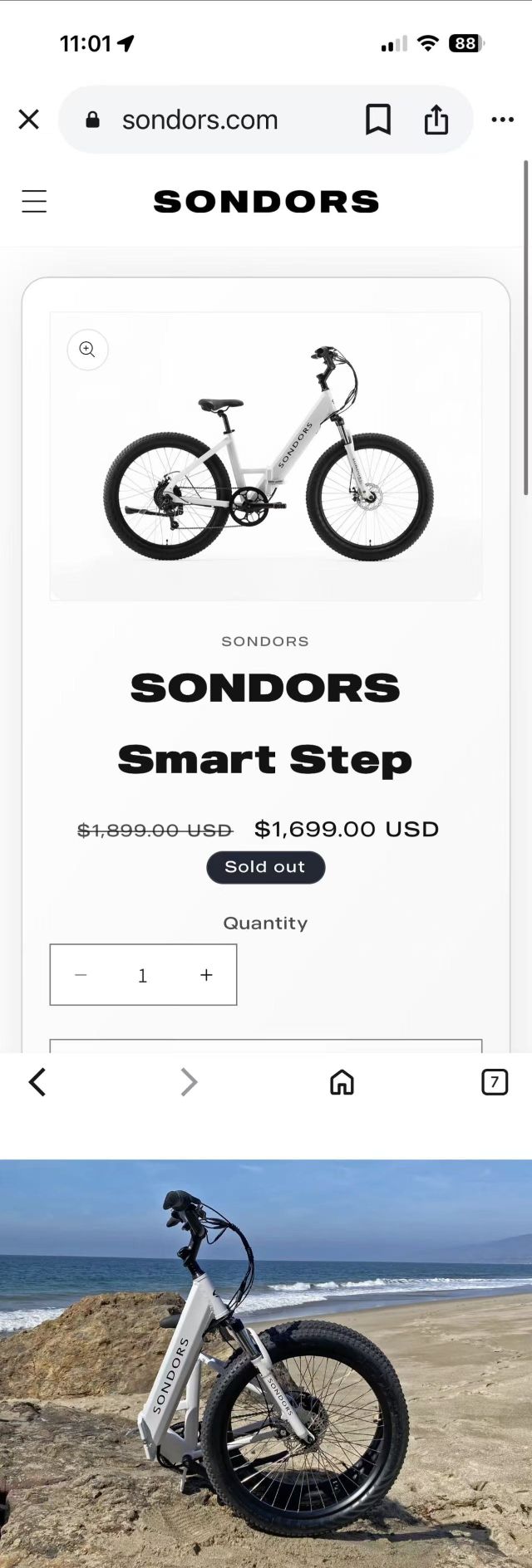Open the browser home page
Image resolution: width=532 pixels, height=1568 pixels.
[342, 1082]
